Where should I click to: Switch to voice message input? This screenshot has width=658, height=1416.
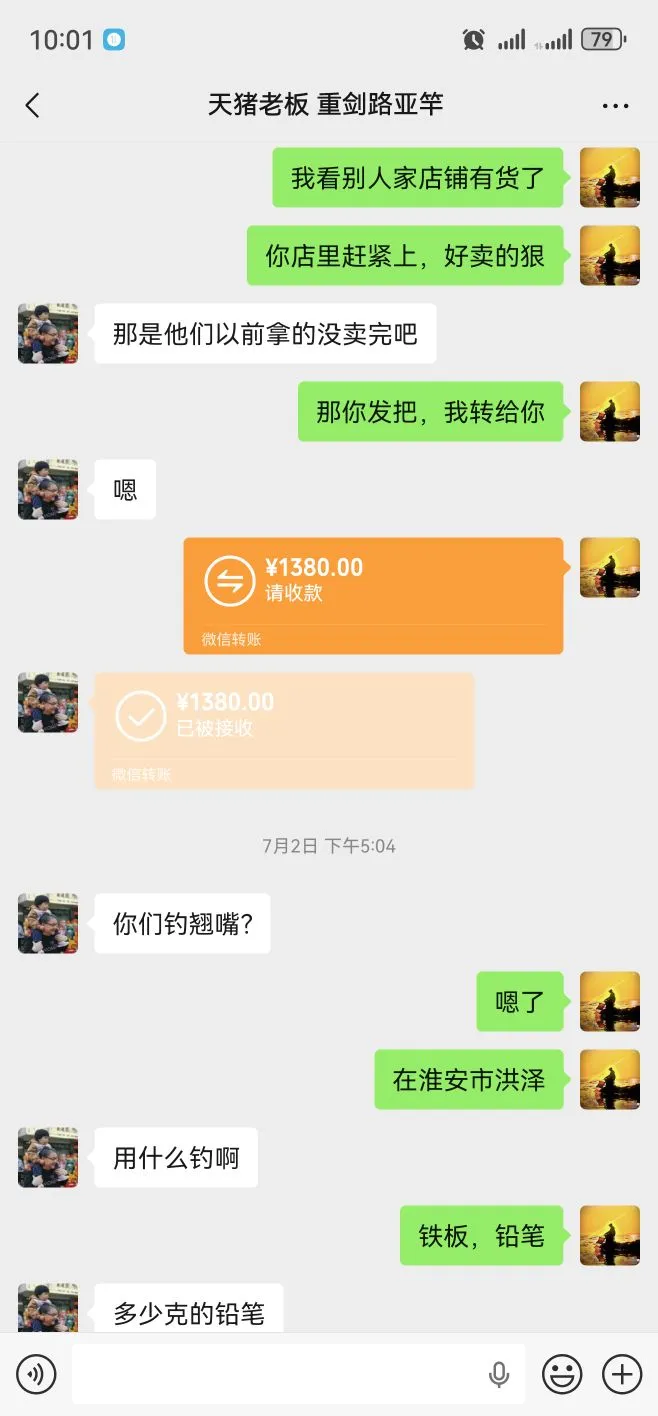37,1374
